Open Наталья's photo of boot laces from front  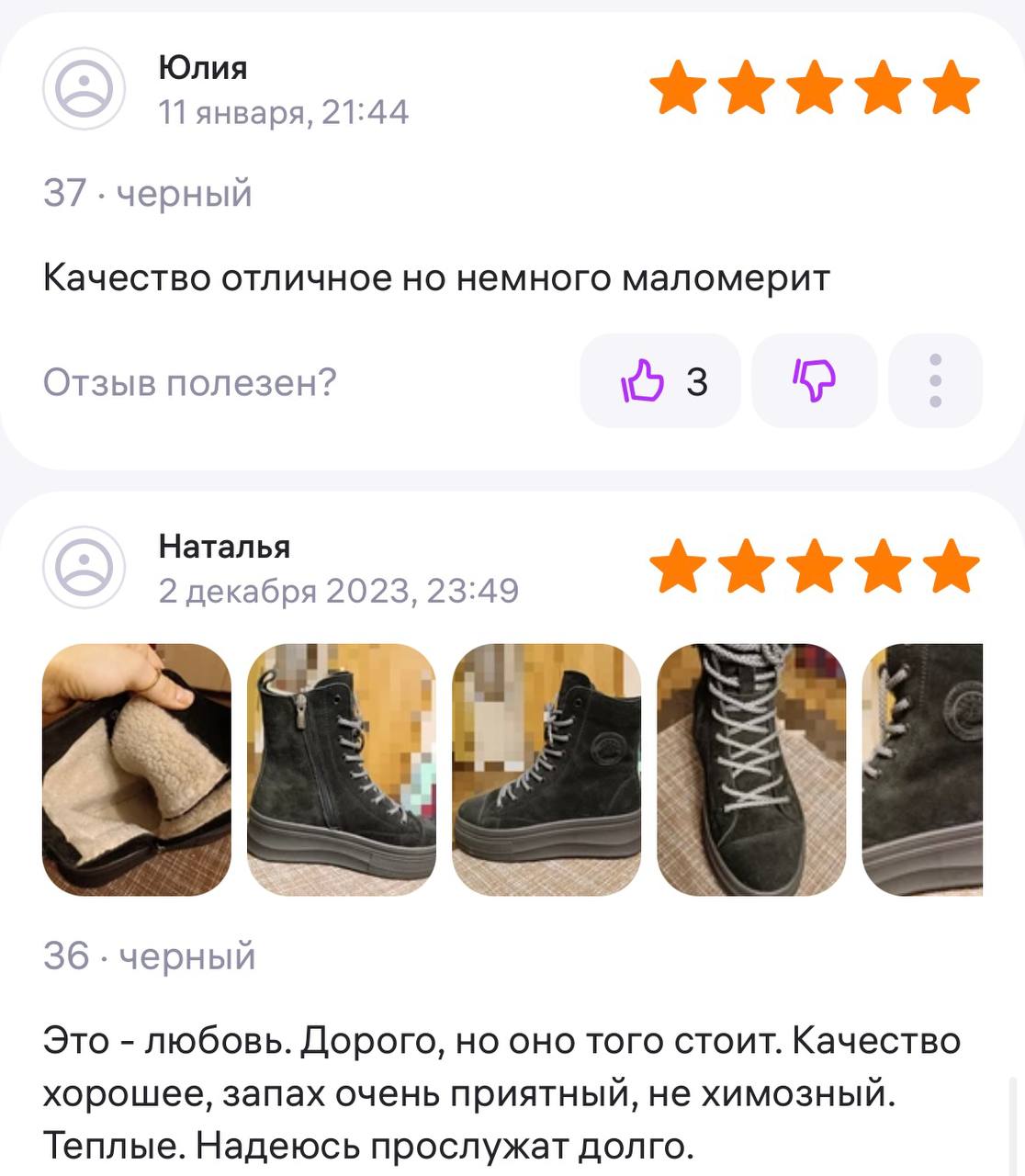tap(751, 770)
